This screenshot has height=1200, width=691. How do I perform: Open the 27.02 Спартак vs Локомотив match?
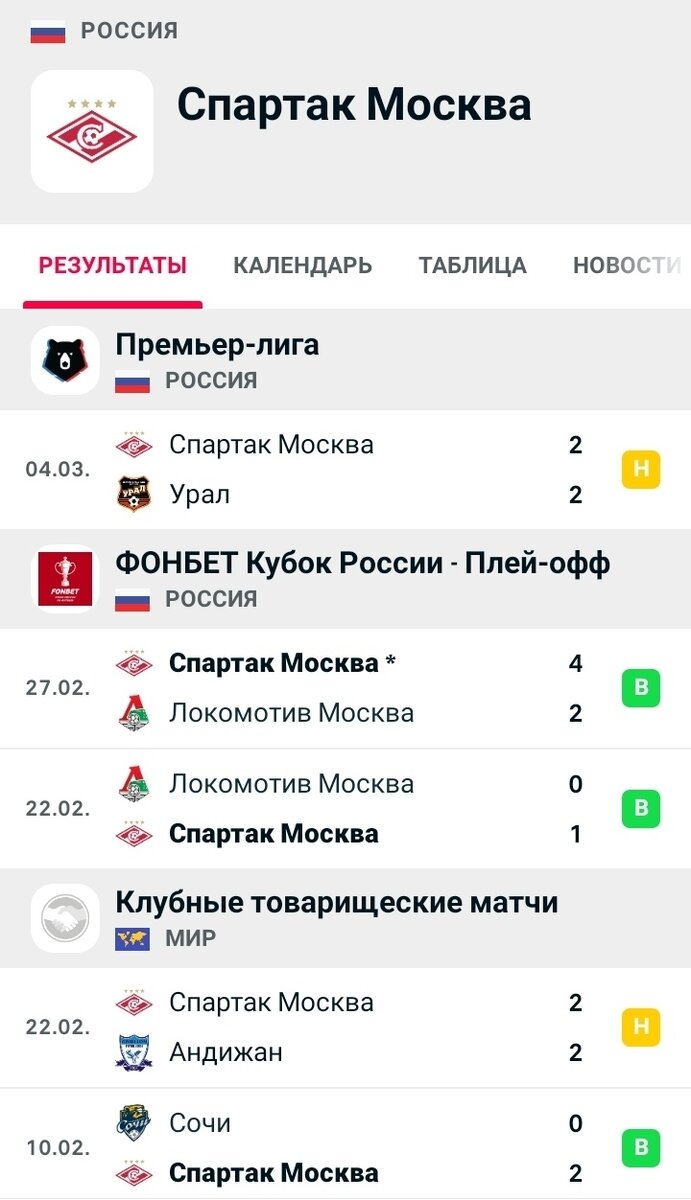(x=345, y=689)
